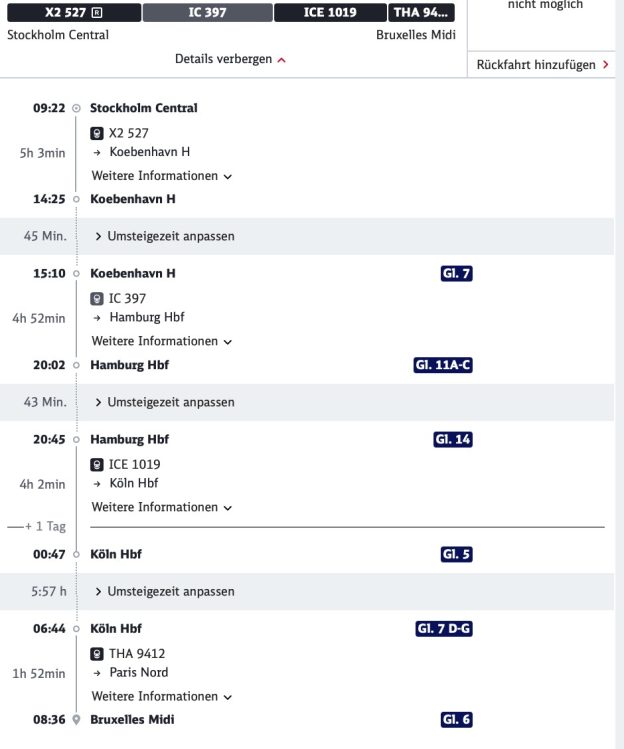Expand Weitere Informationen under IC 397
The image size is (624, 749).
[x=161, y=341]
